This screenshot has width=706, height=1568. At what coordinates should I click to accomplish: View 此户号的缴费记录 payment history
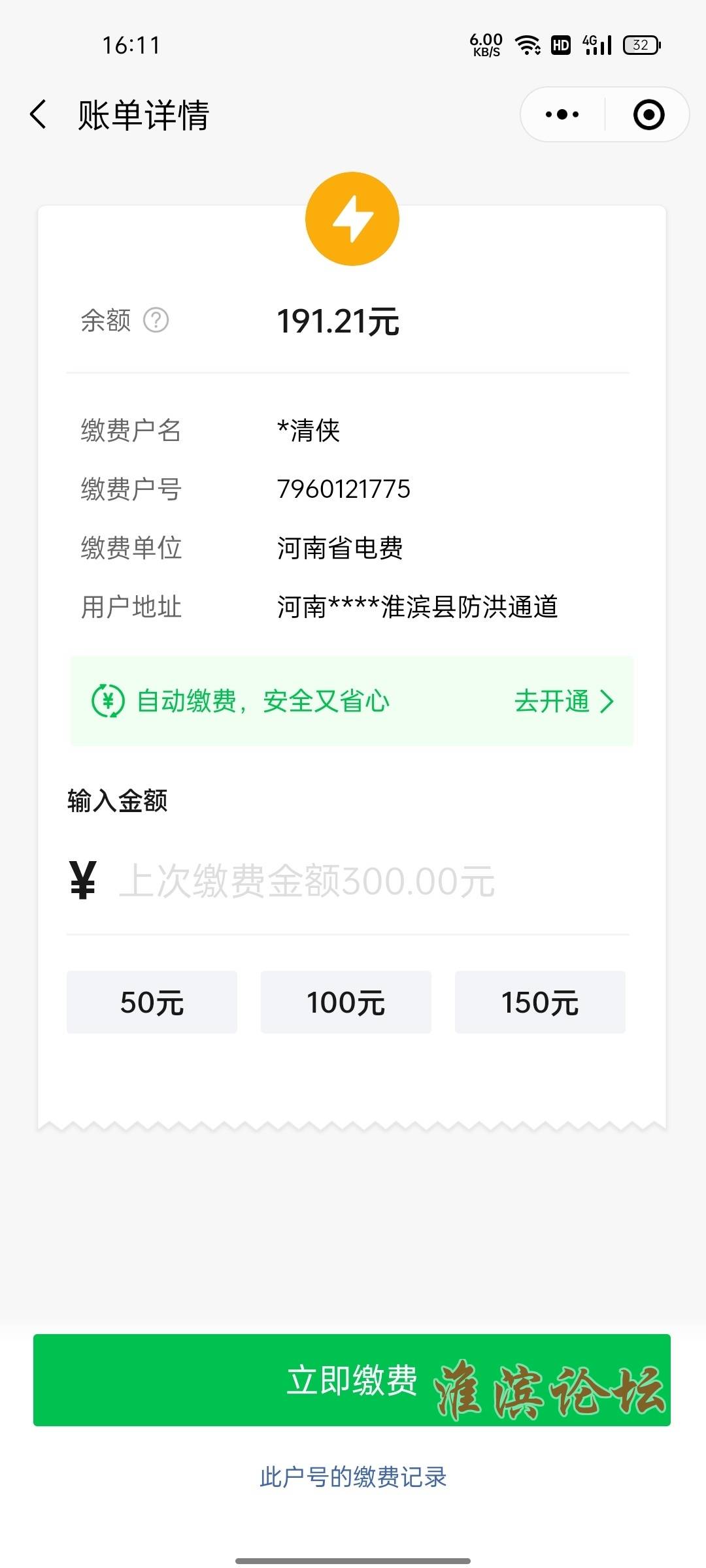[x=353, y=1477]
